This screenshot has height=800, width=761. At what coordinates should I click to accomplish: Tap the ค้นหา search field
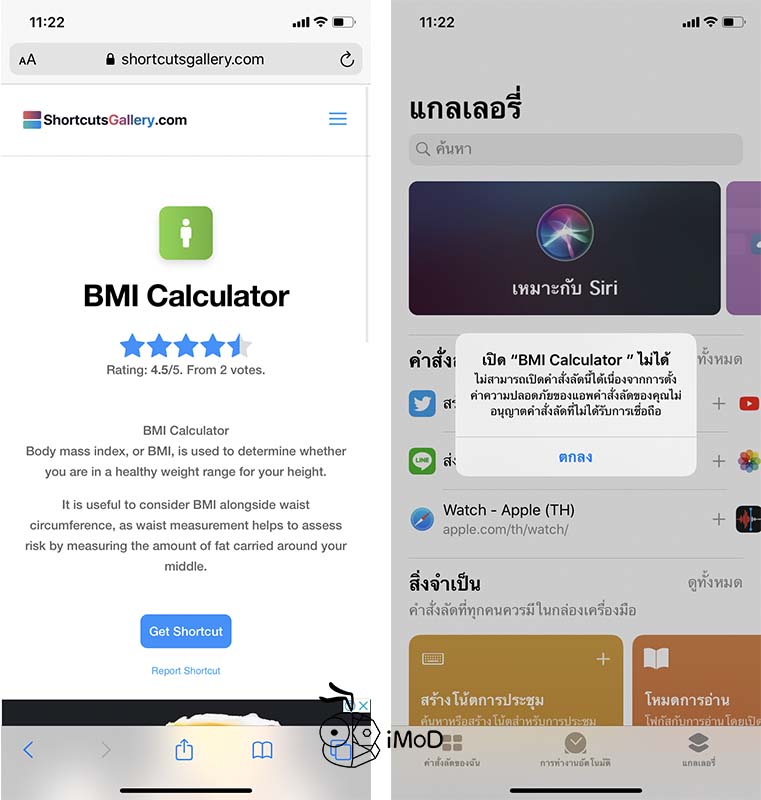point(575,149)
